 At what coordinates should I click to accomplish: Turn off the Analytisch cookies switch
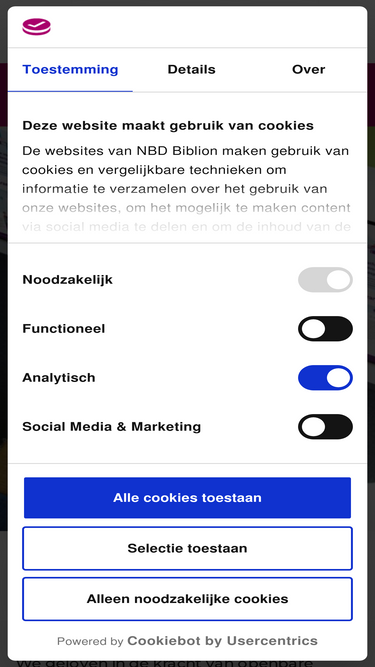(325, 378)
